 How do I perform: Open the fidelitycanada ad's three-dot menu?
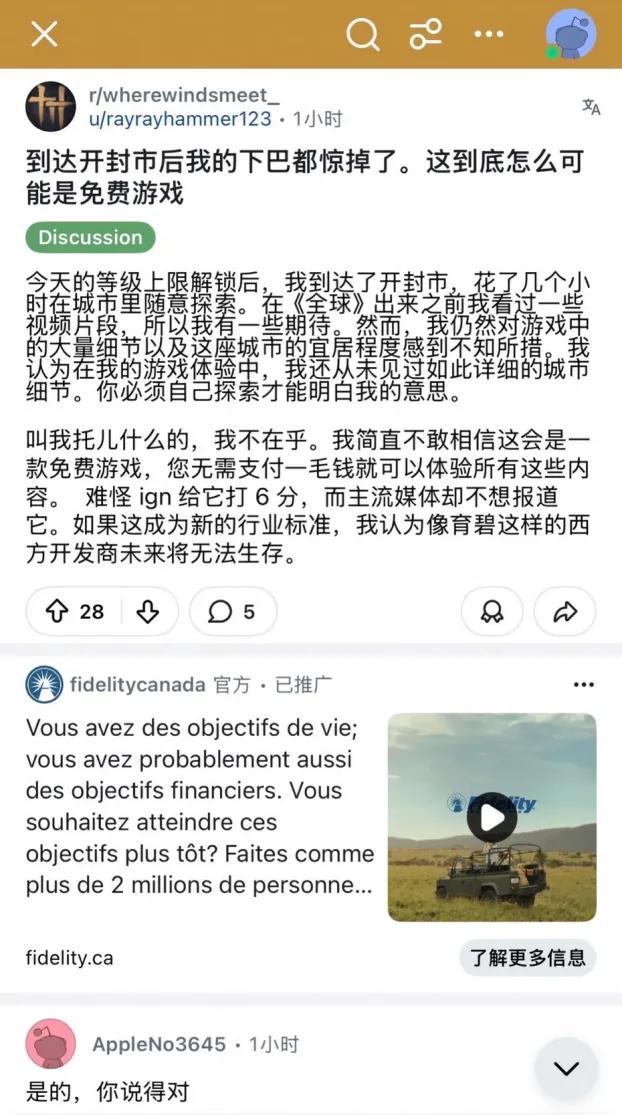point(583,685)
